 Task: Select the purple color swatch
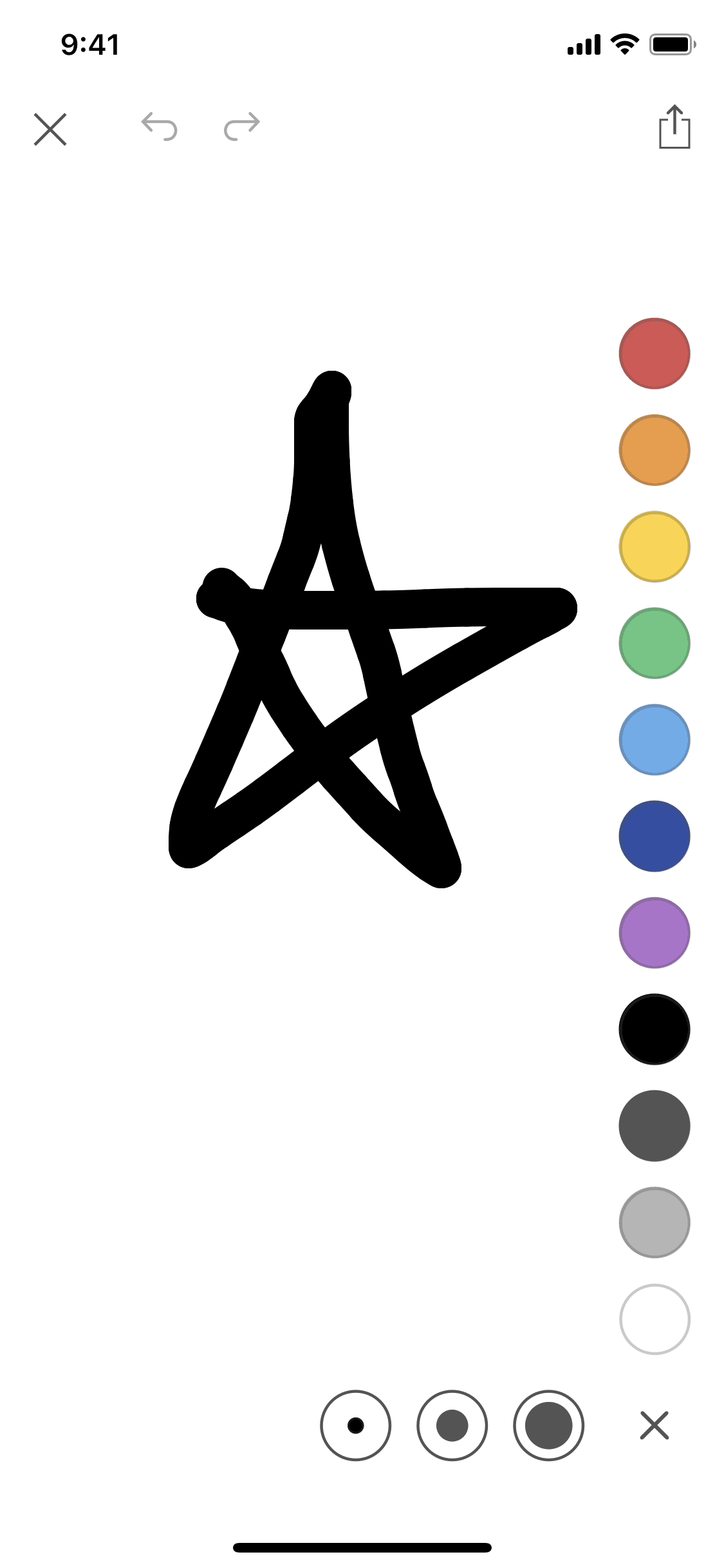click(x=654, y=933)
